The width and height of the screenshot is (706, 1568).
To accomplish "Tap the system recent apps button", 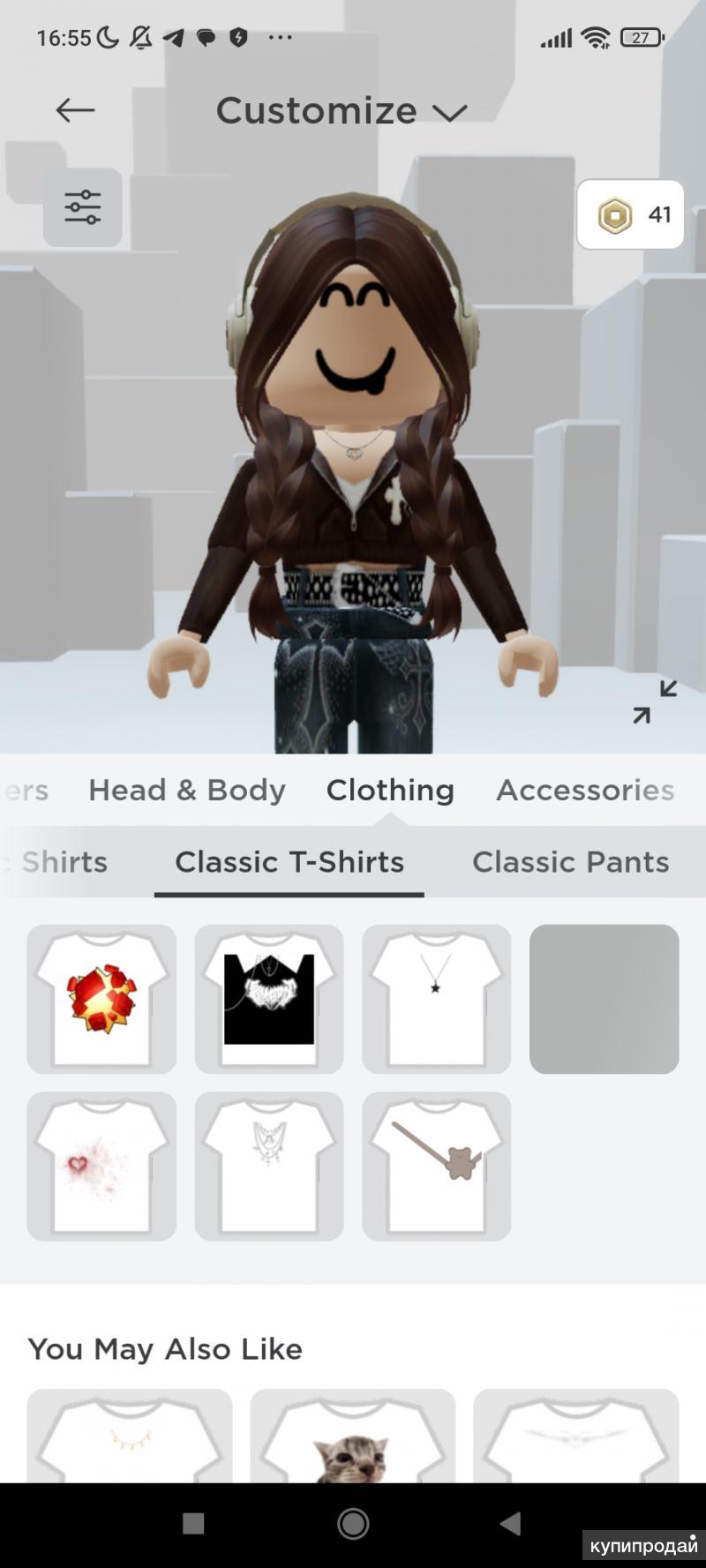I will tap(193, 1523).
